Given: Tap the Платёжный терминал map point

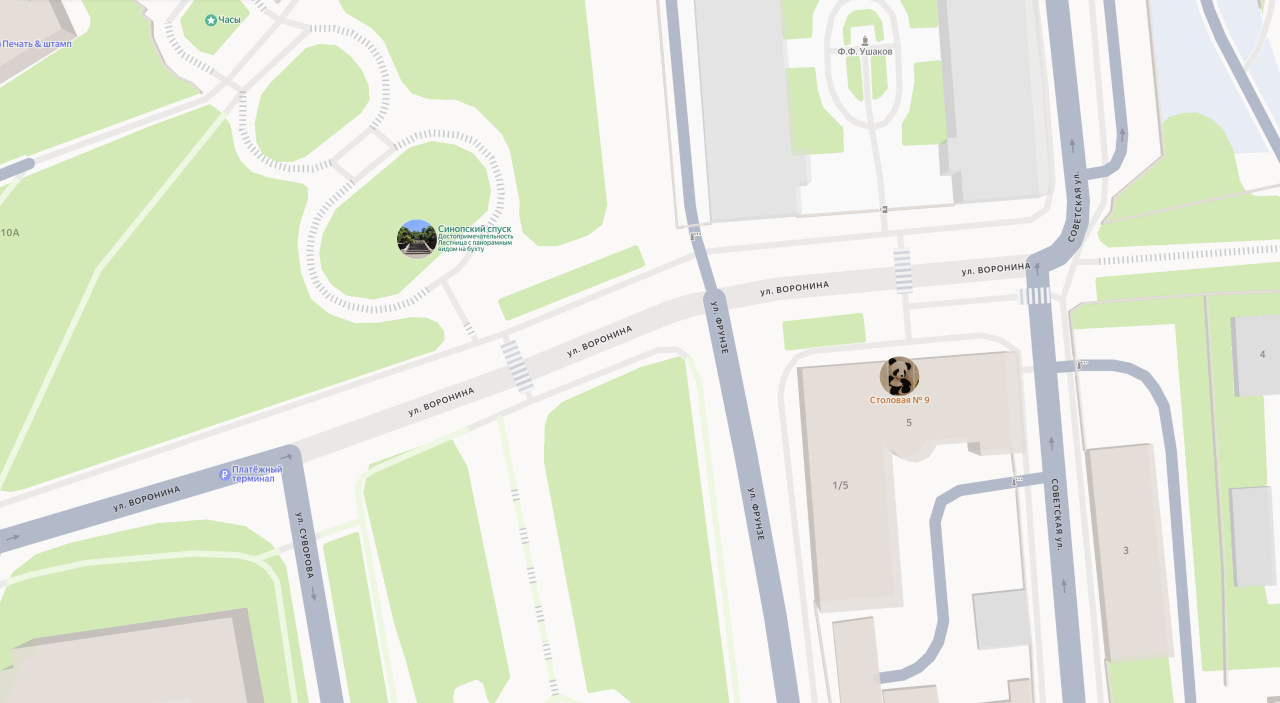Looking at the screenshot, I should [x=225, y=474].
